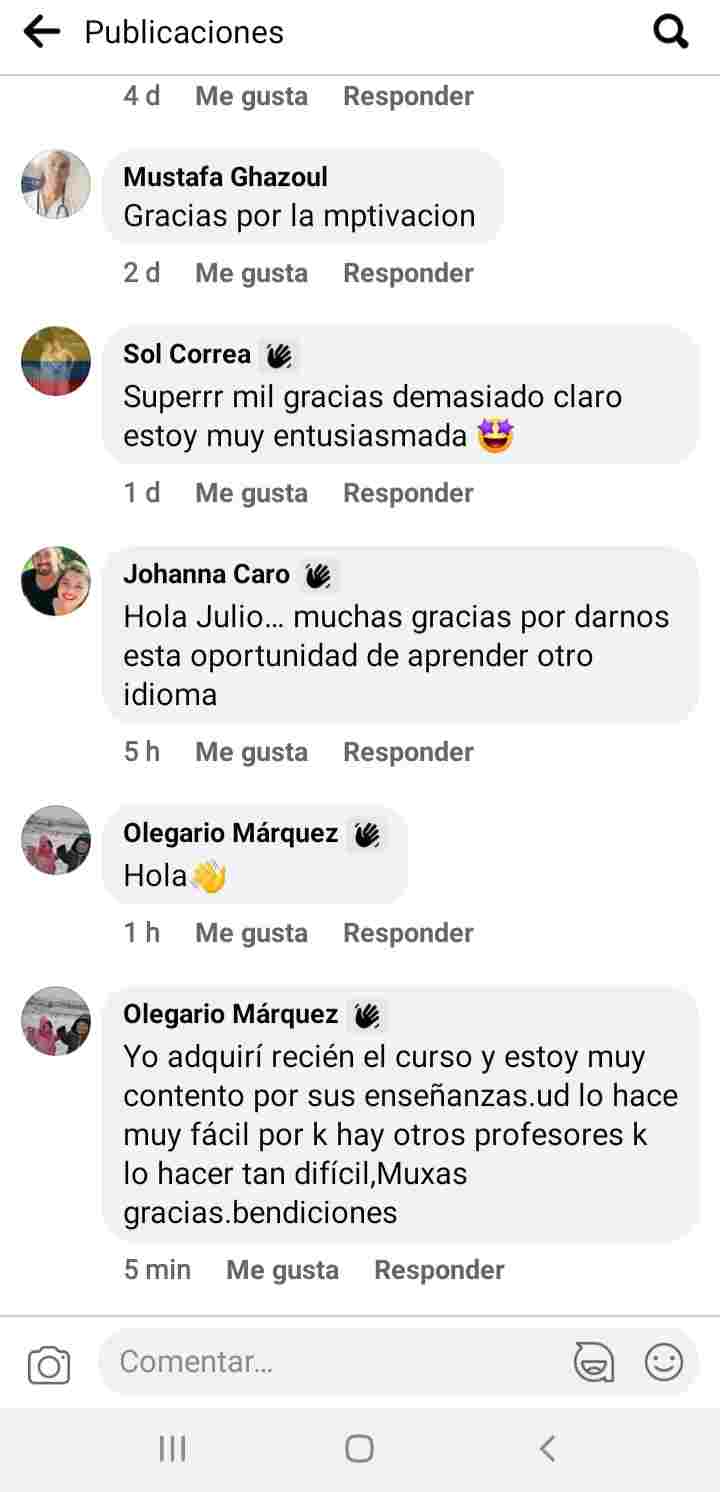This screenshot has width=720, height=1492.
Task: Like Mustafa Ghazoul's comment
Action: (x=251, y=273)
